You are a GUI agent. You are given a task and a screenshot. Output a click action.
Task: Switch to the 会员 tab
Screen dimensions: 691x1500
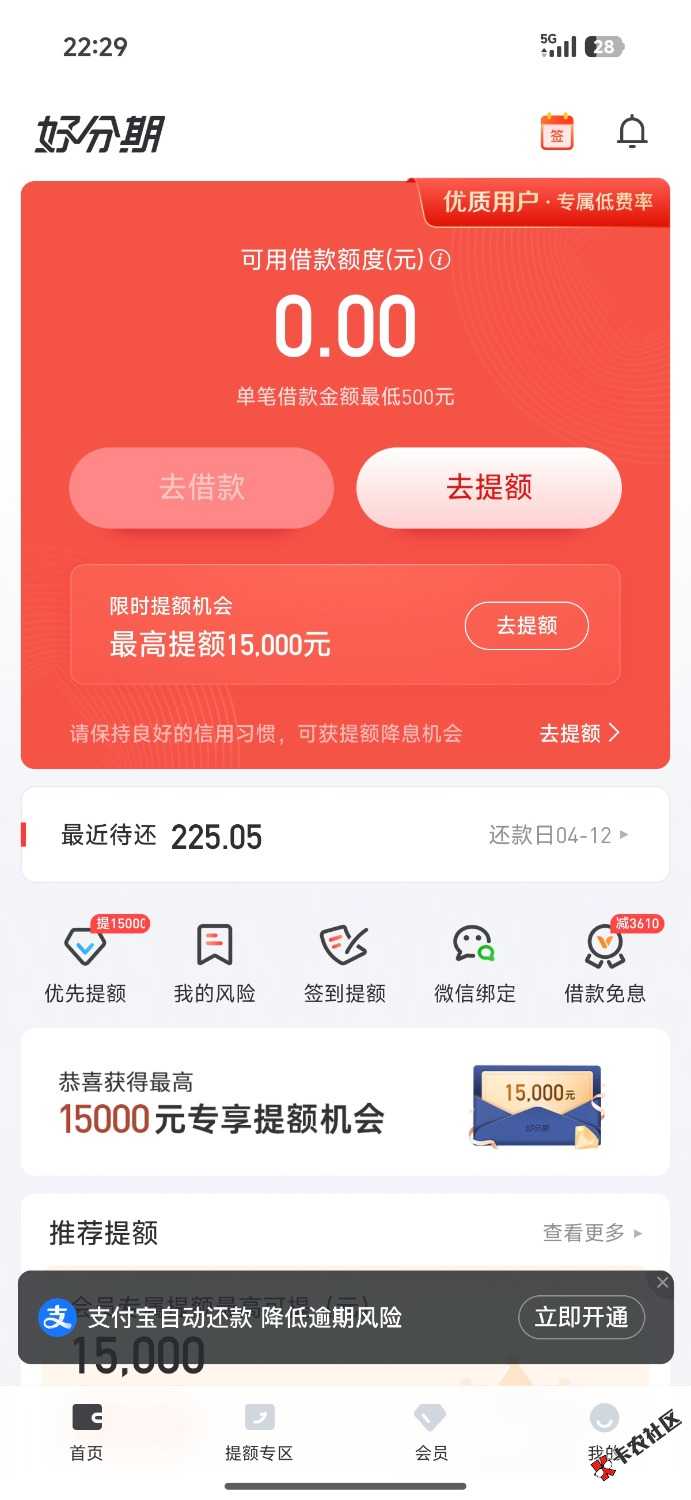coord(431,1432)
